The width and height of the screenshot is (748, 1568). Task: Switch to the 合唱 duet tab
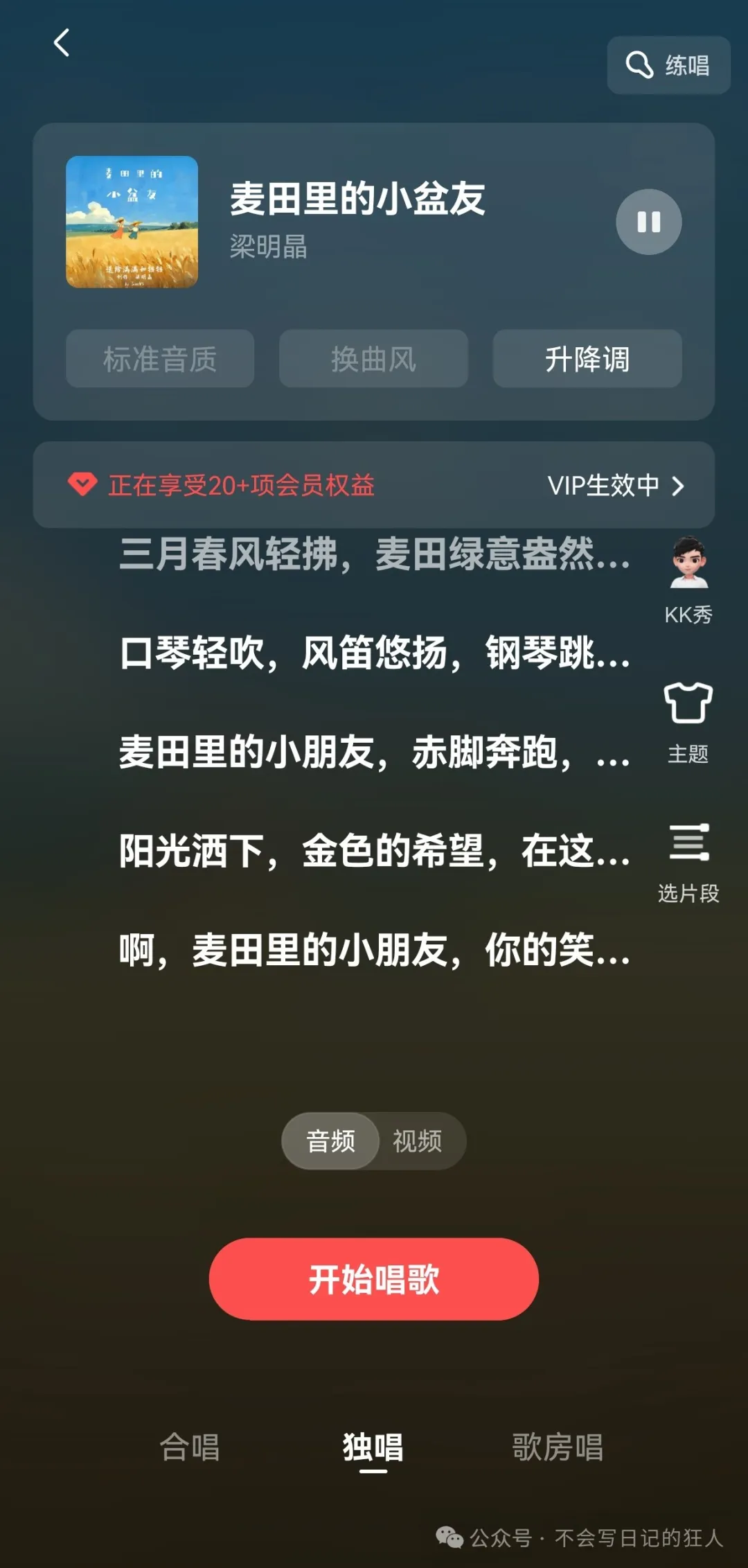(x=190, y=1447)
